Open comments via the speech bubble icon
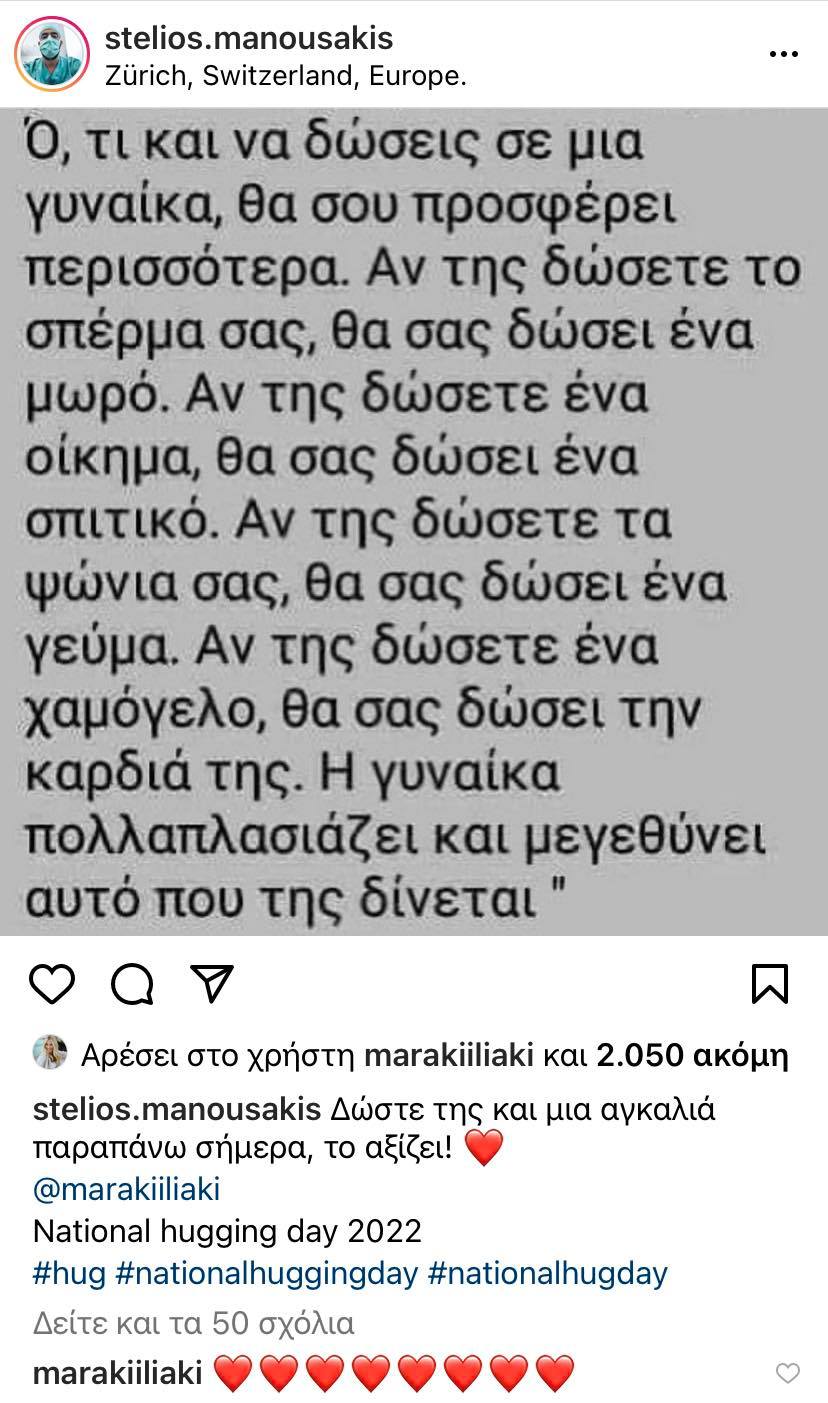The height and width of the screenshot is (1403, 828). point(132,984)
